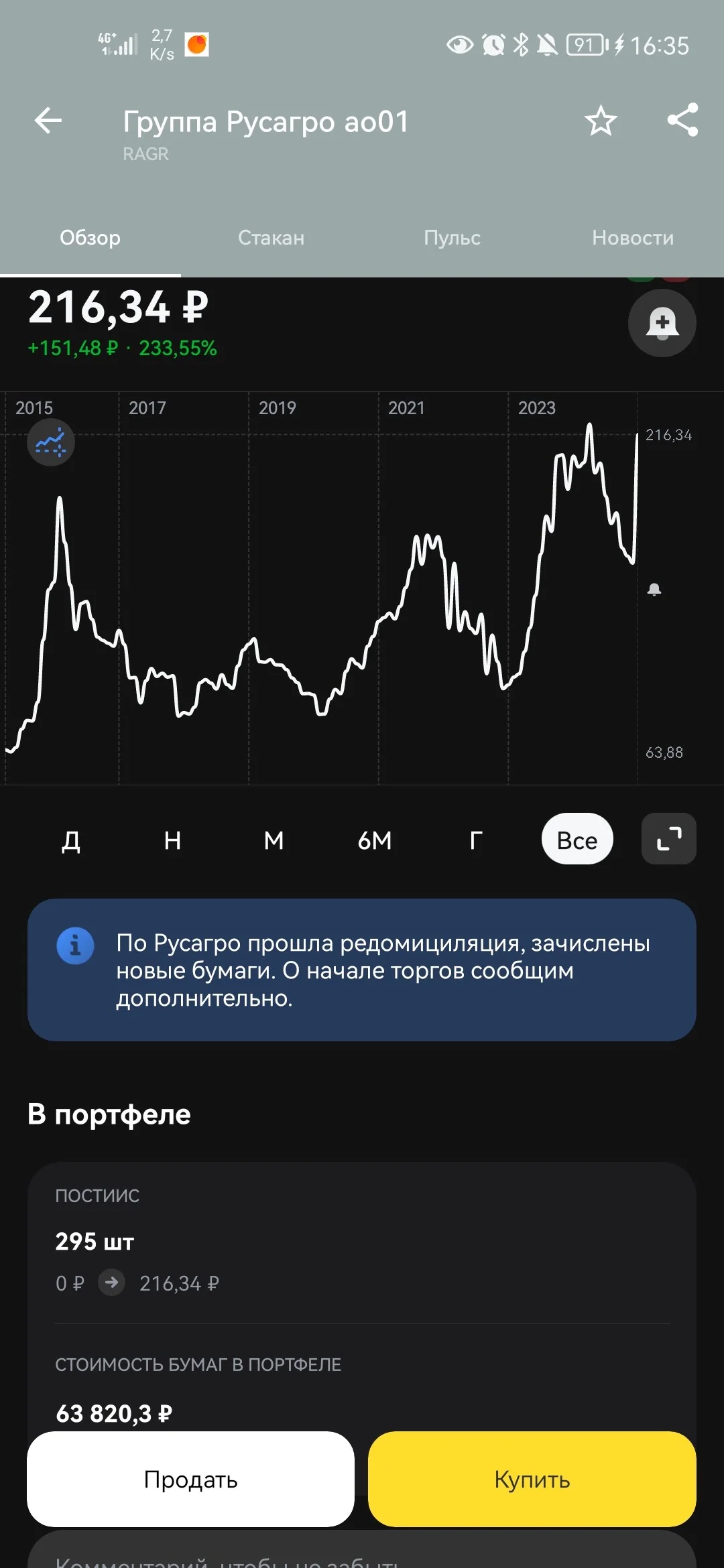Open chart type settings icon
The width and height of the screenshot is (724, 1568).
pos(51,442)
